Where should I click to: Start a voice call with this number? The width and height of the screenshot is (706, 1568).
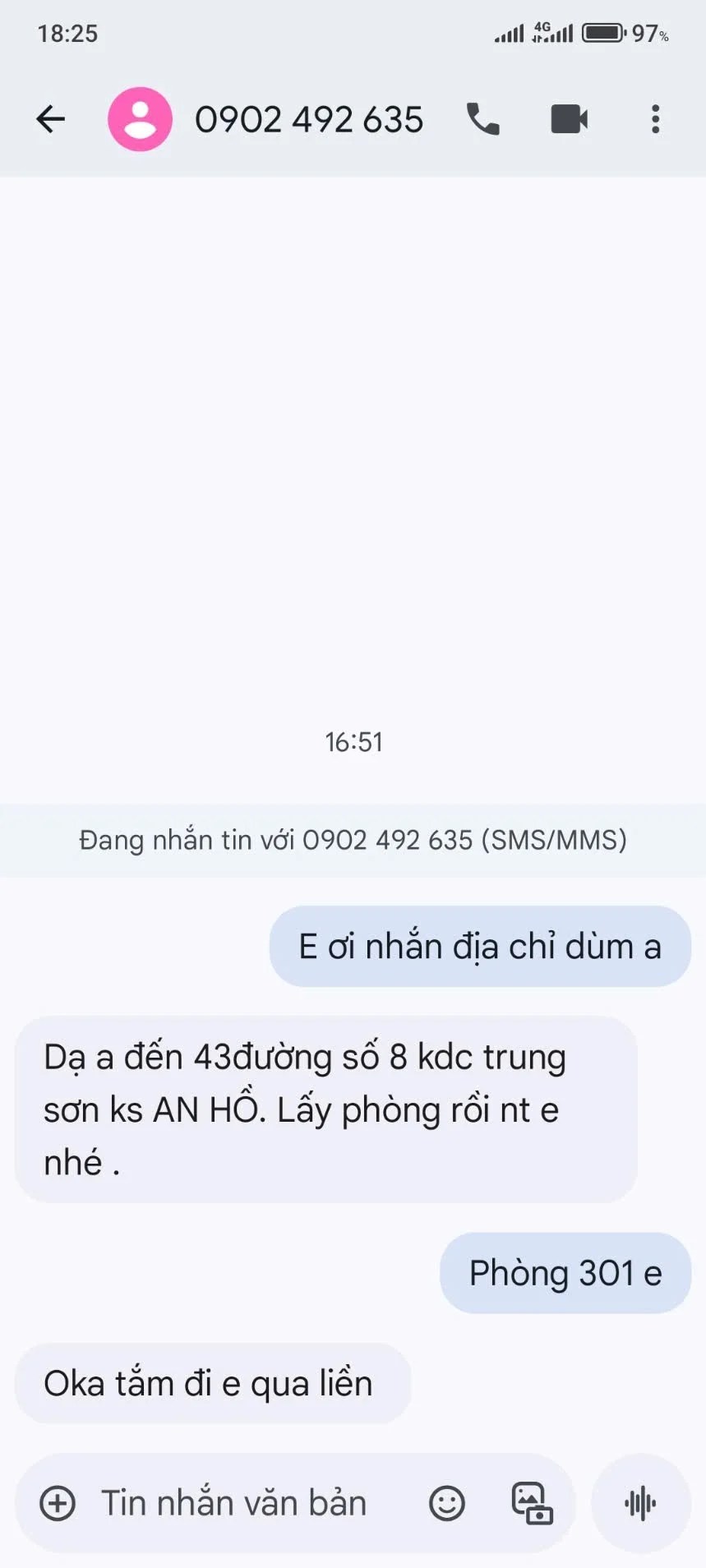click(483, 119)
